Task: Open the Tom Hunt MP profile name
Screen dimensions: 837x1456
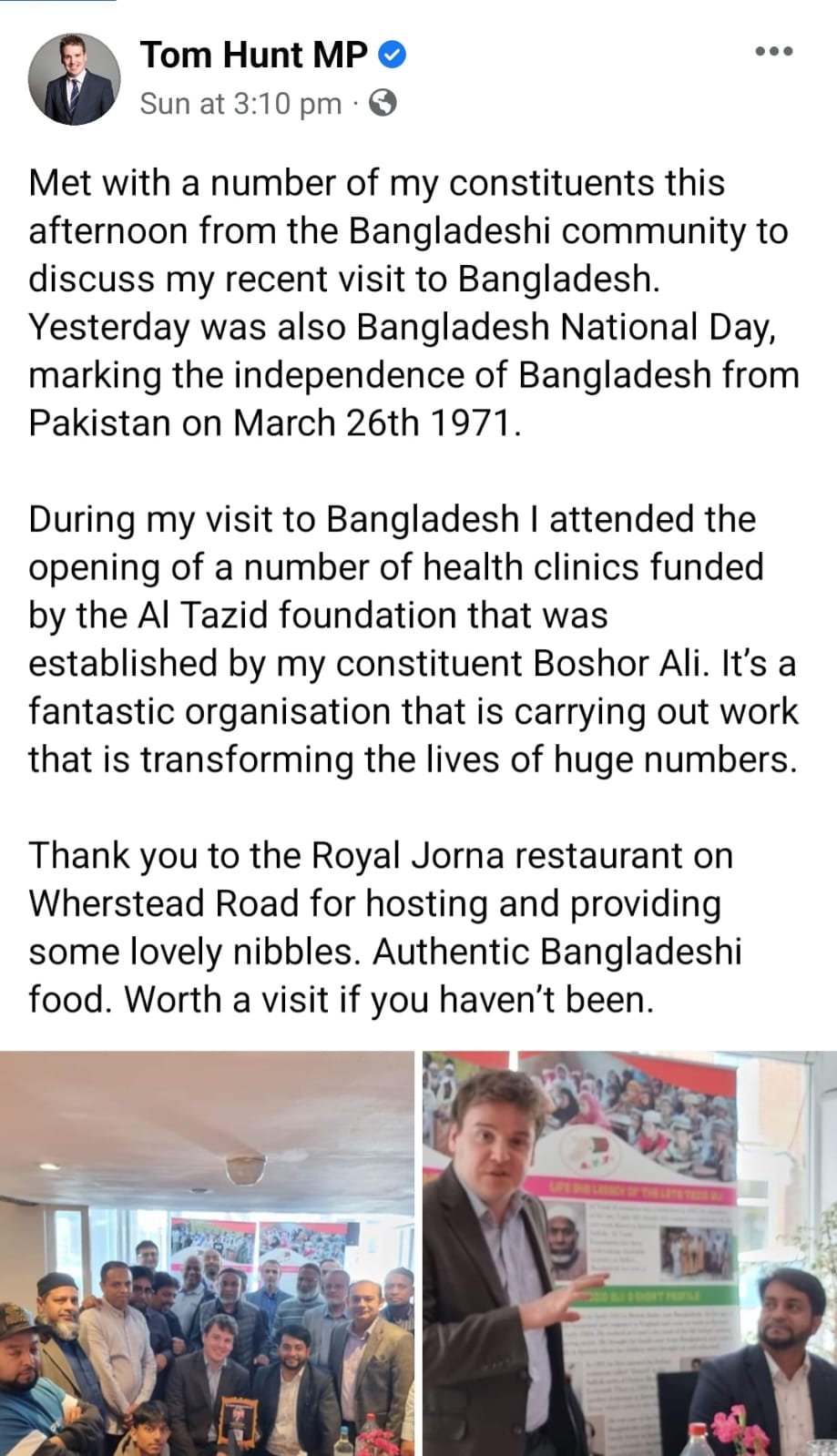Action: pos(253,56)
